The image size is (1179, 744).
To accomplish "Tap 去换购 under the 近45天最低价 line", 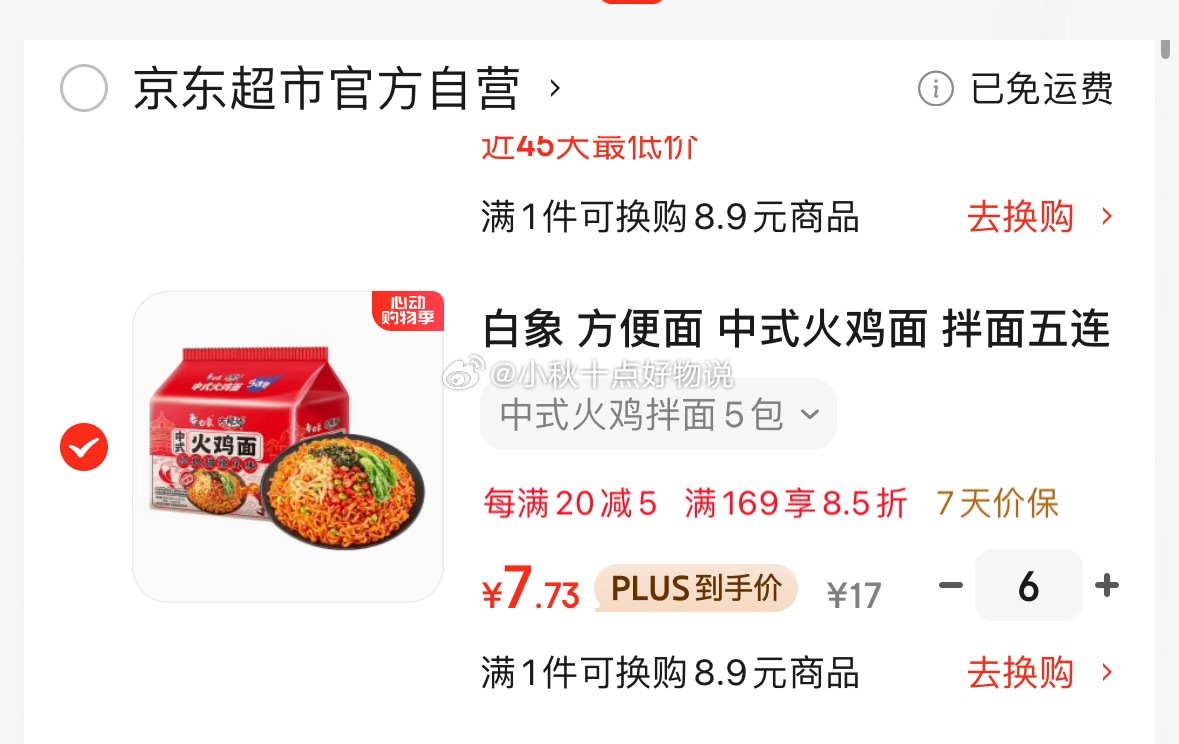I will [1038, 217].
